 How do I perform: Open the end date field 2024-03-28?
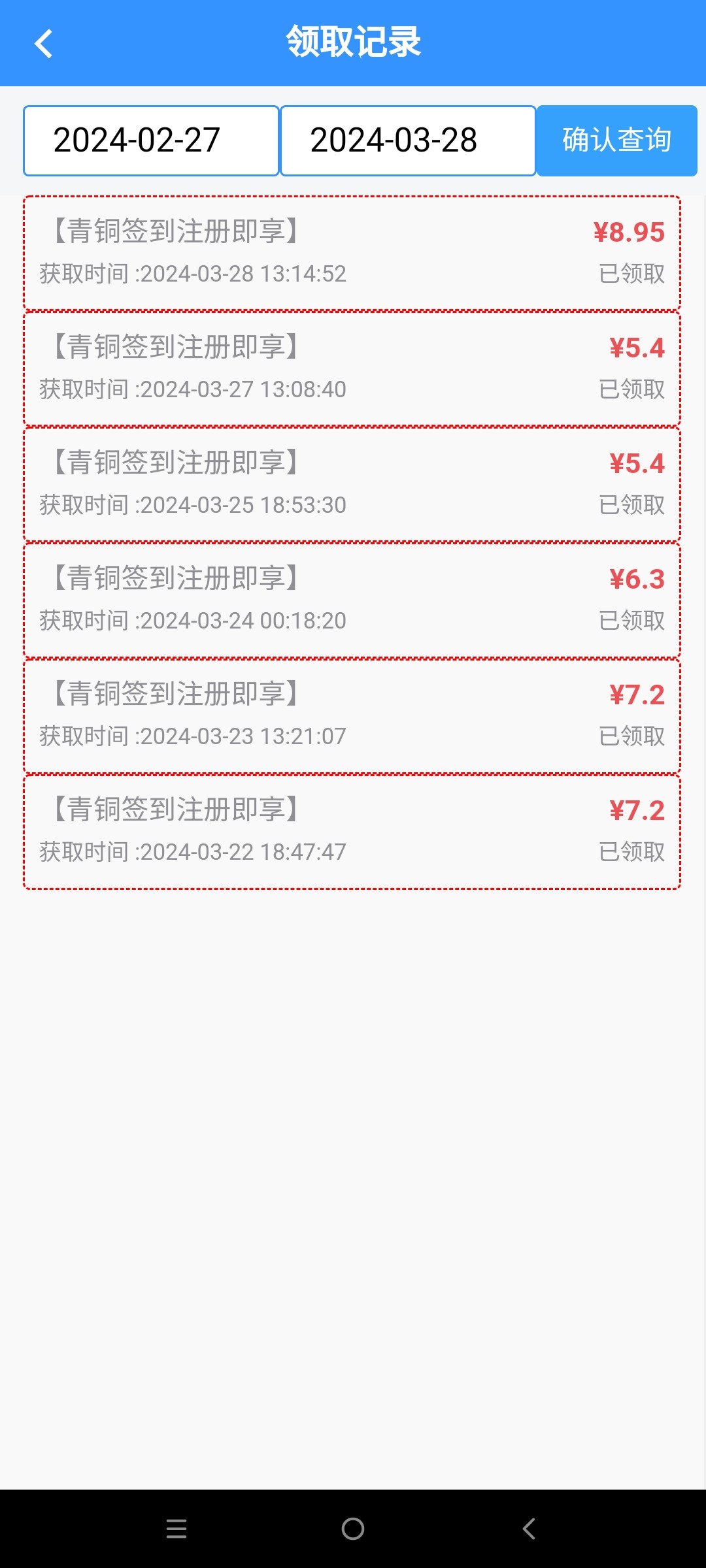(x=408, y=140)
